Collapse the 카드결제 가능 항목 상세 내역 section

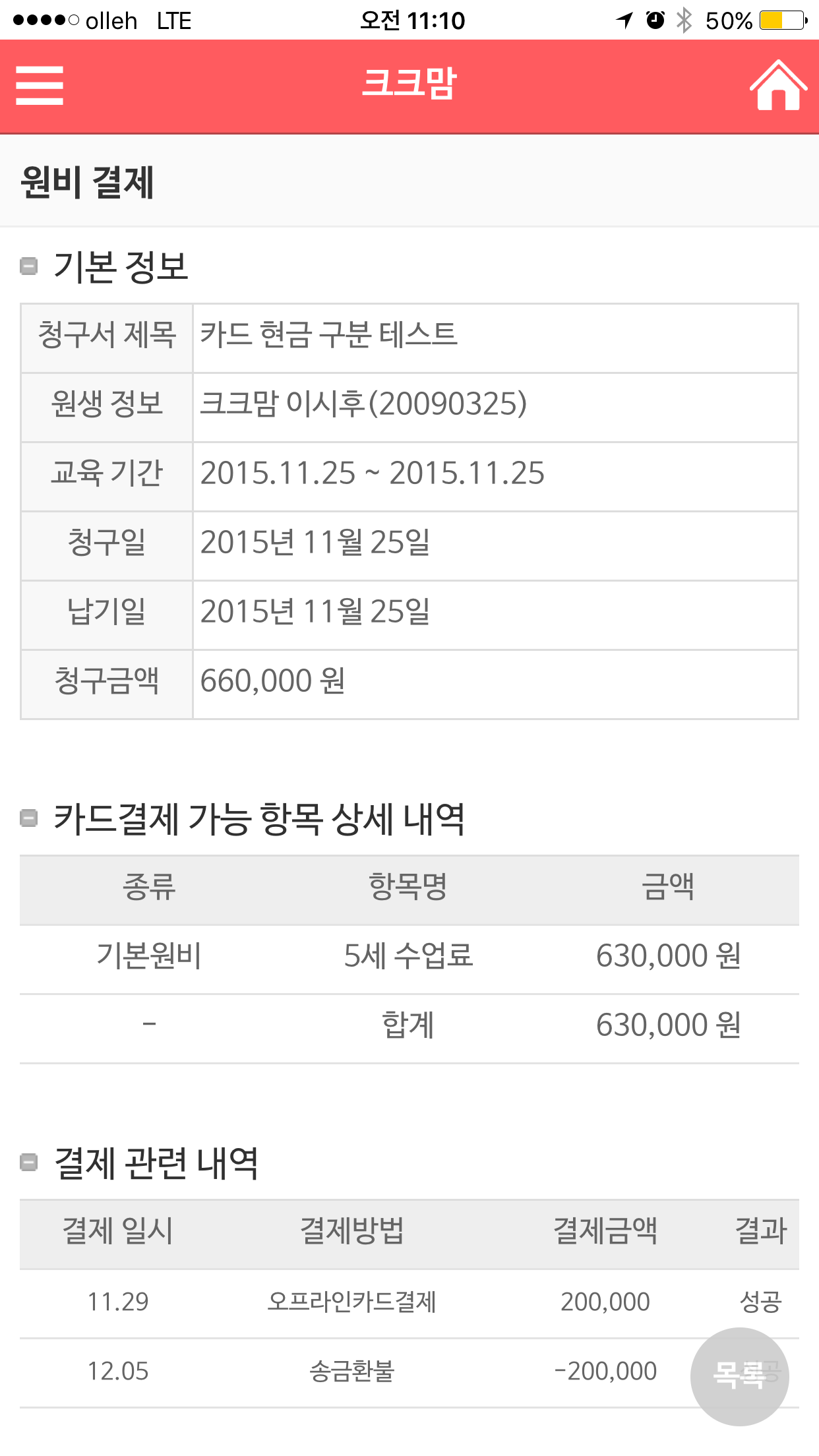29,818
